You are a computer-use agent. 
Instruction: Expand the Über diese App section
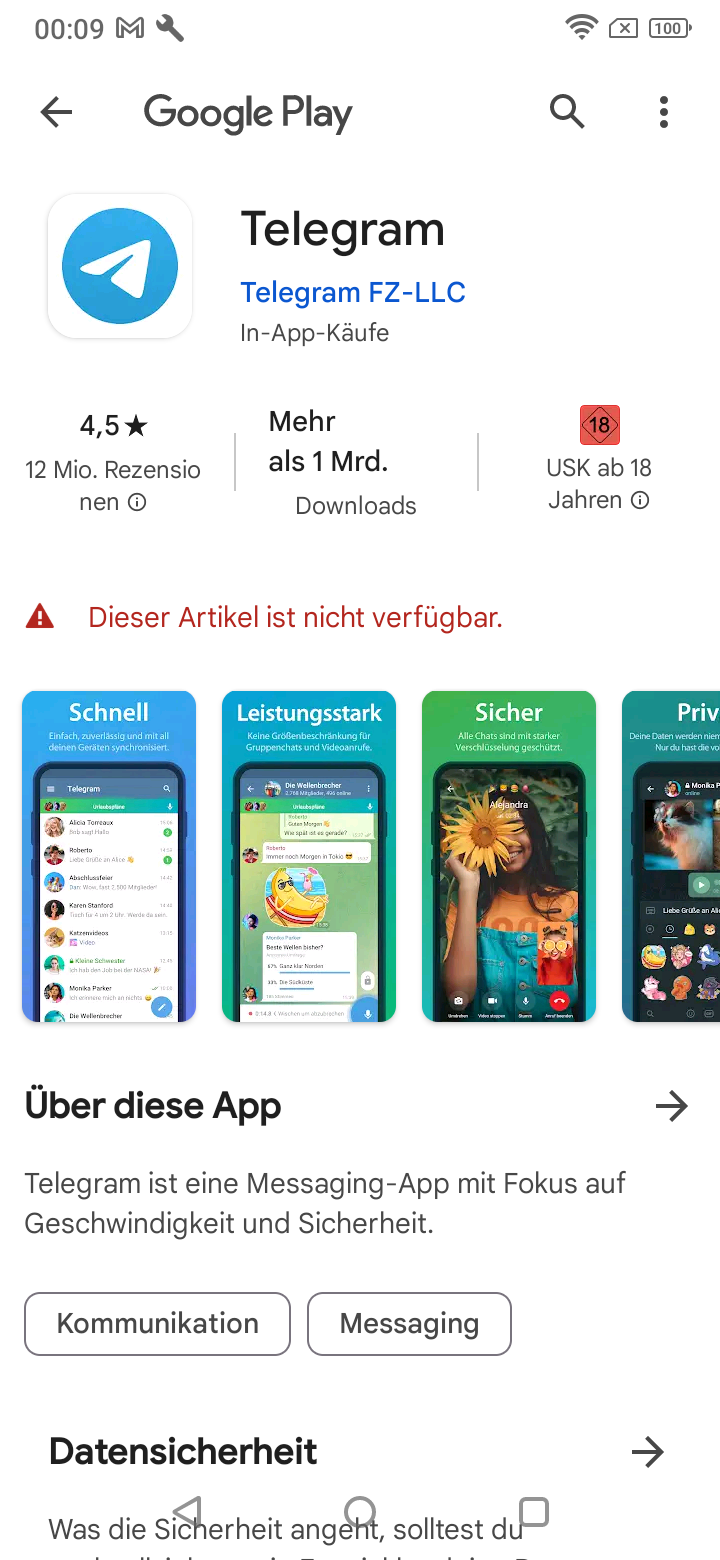pos(671,1106)
